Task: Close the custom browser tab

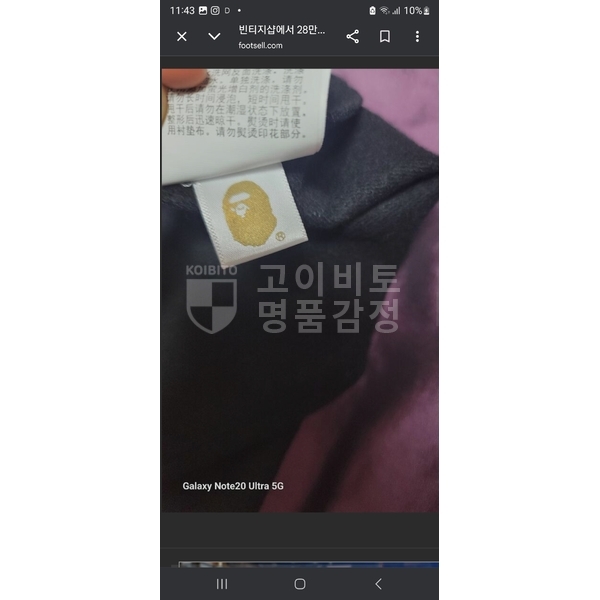Action: click(181, 37)
